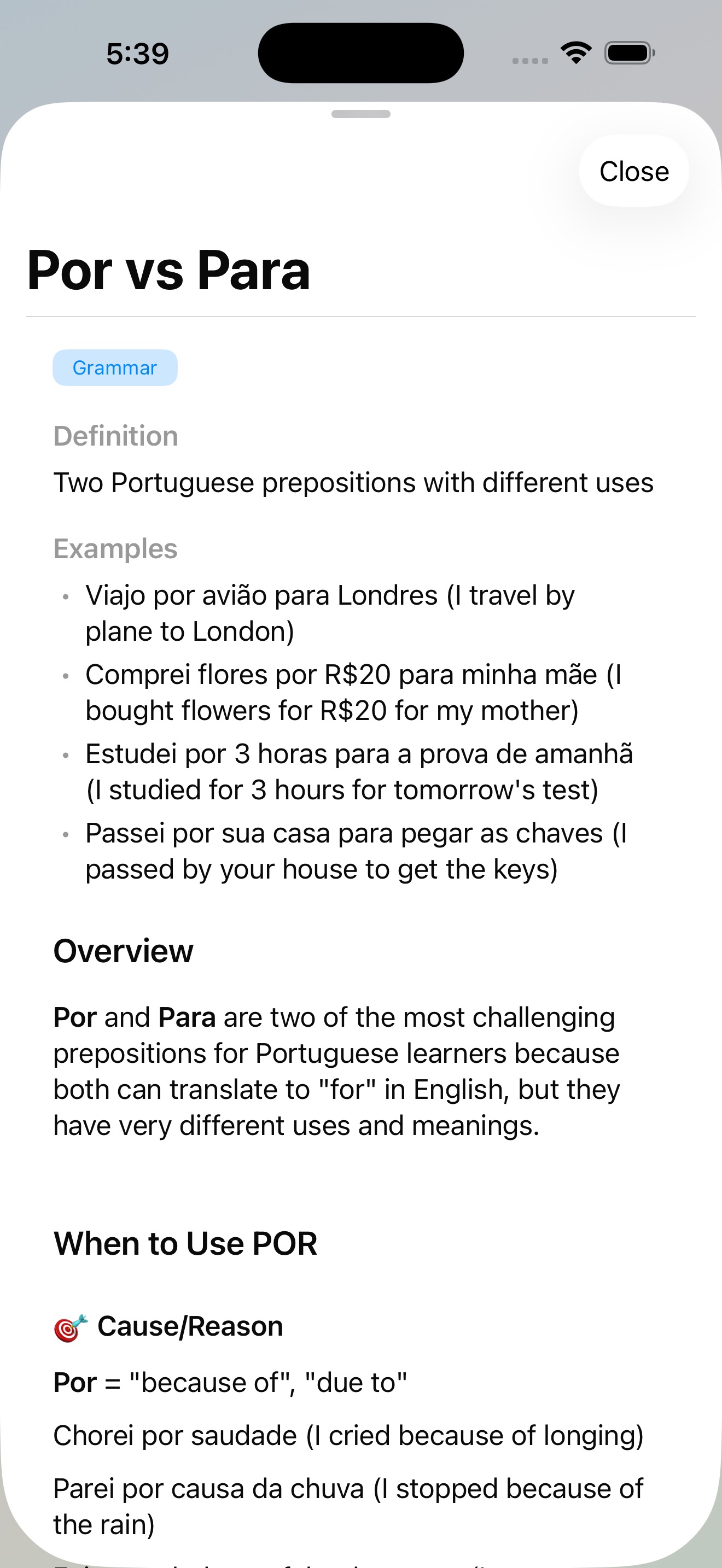The height and width of the screenshot is (1568, 722).
Task: Tap the Close button
Action: coord(634,171)
